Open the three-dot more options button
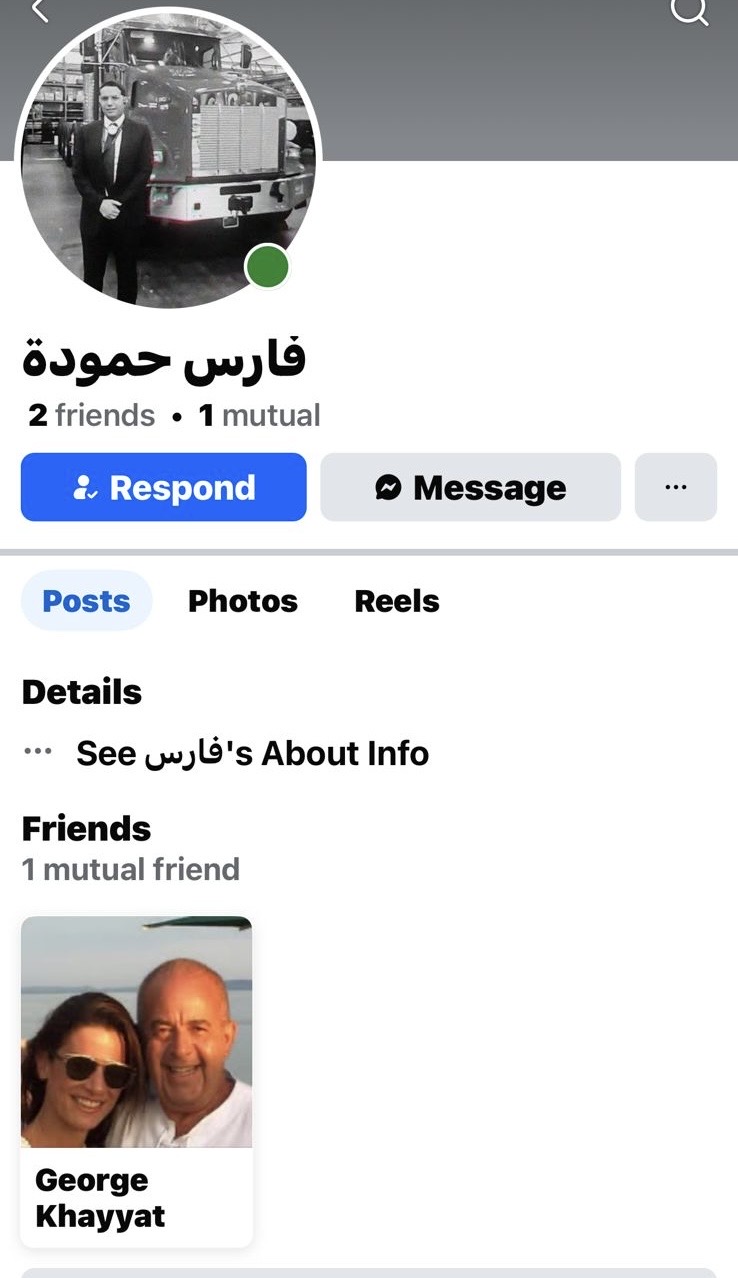This screenshot has width=738, height=1278. tap(676, 487)
